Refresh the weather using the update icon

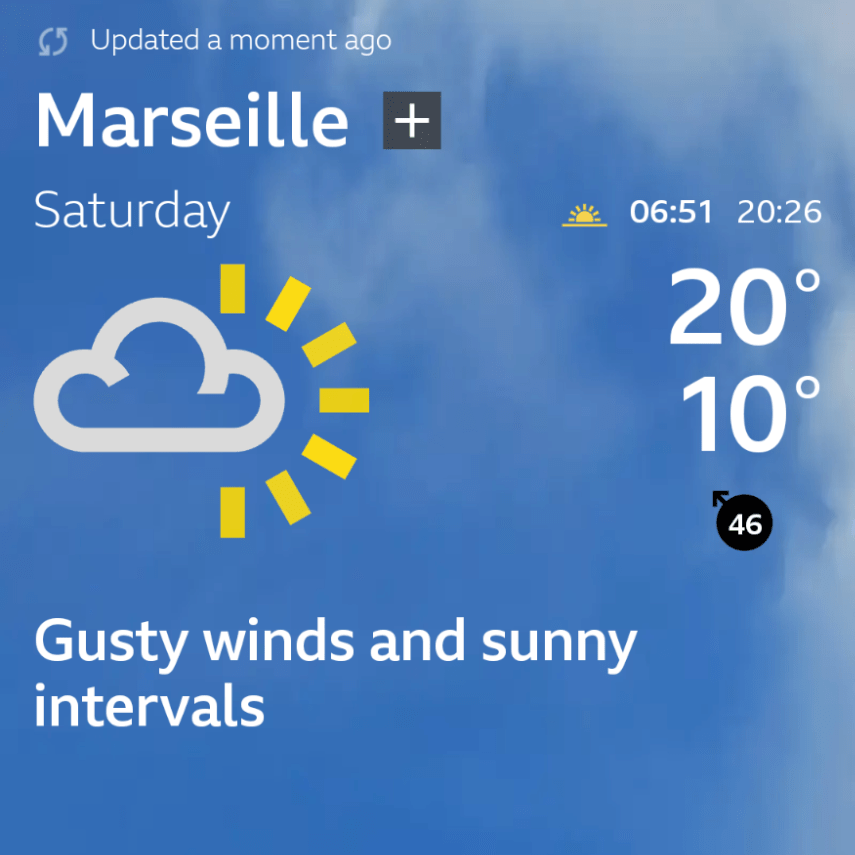point(53,42)
